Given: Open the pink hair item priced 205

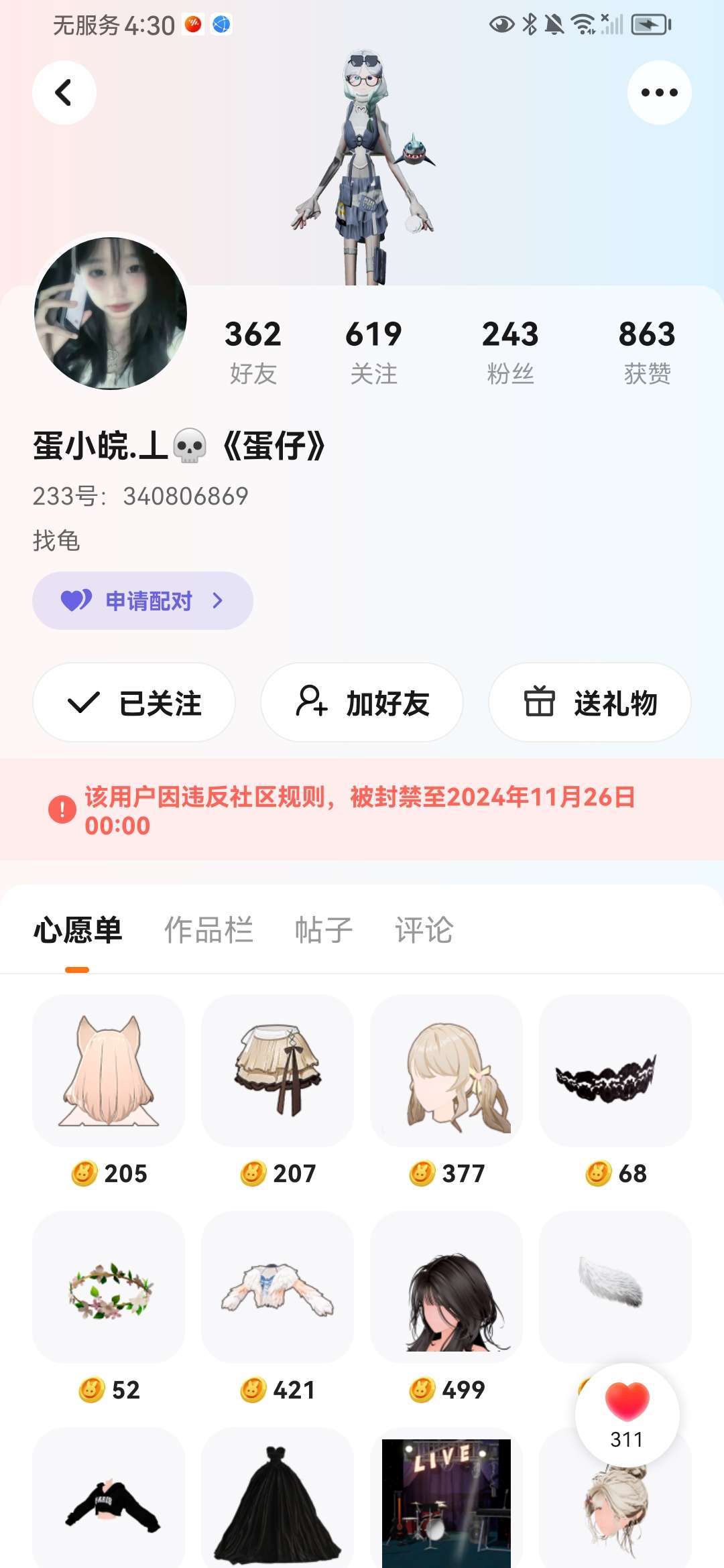Looking at the screenshot, I should [109, 1071].
